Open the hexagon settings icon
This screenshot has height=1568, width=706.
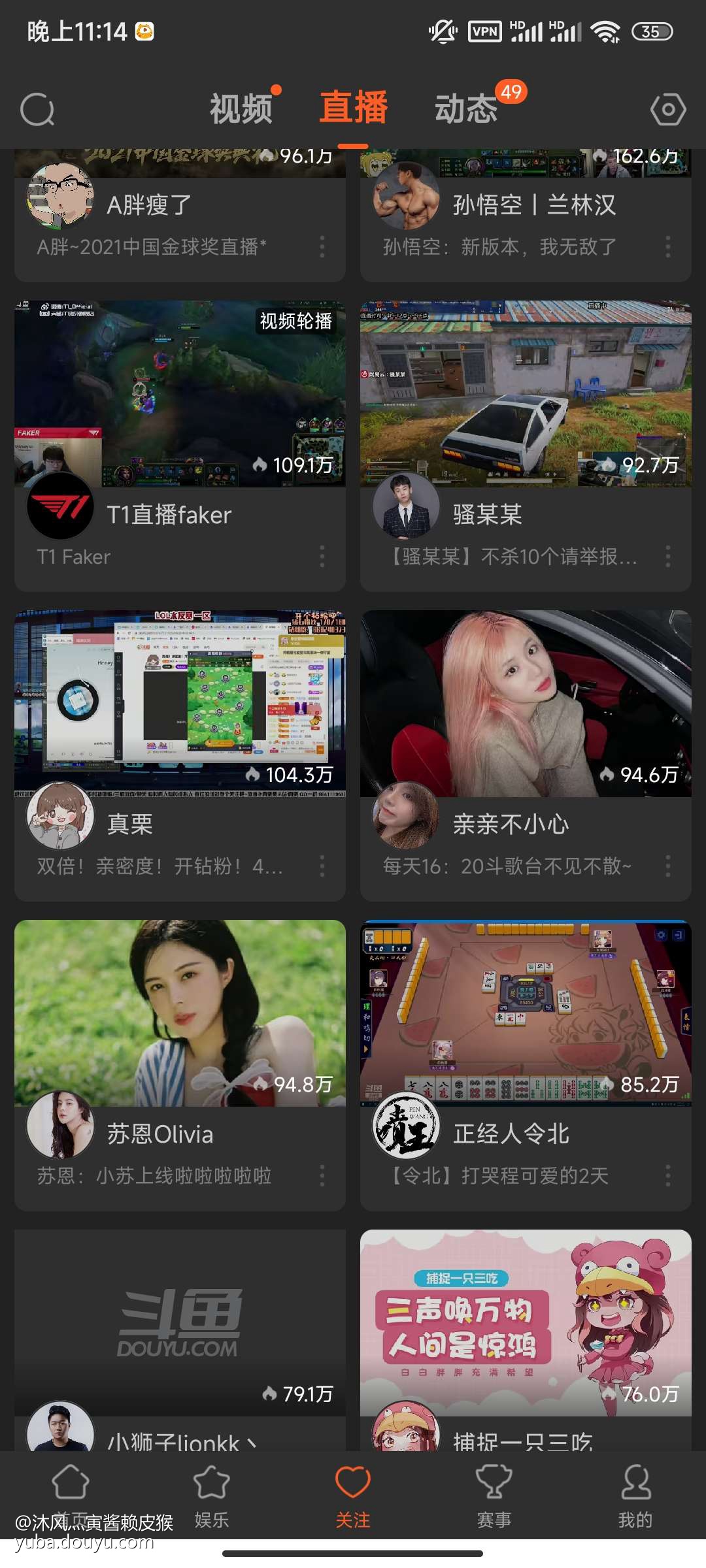tap(668, 109)
